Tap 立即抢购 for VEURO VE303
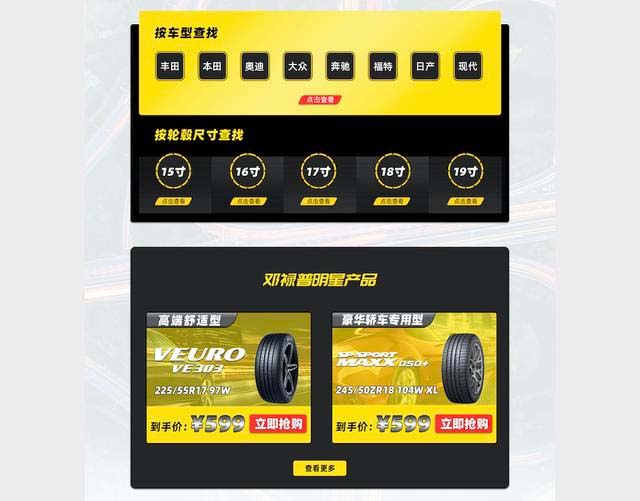Screen dimensions: 640x501 click(x=278, y=424)
